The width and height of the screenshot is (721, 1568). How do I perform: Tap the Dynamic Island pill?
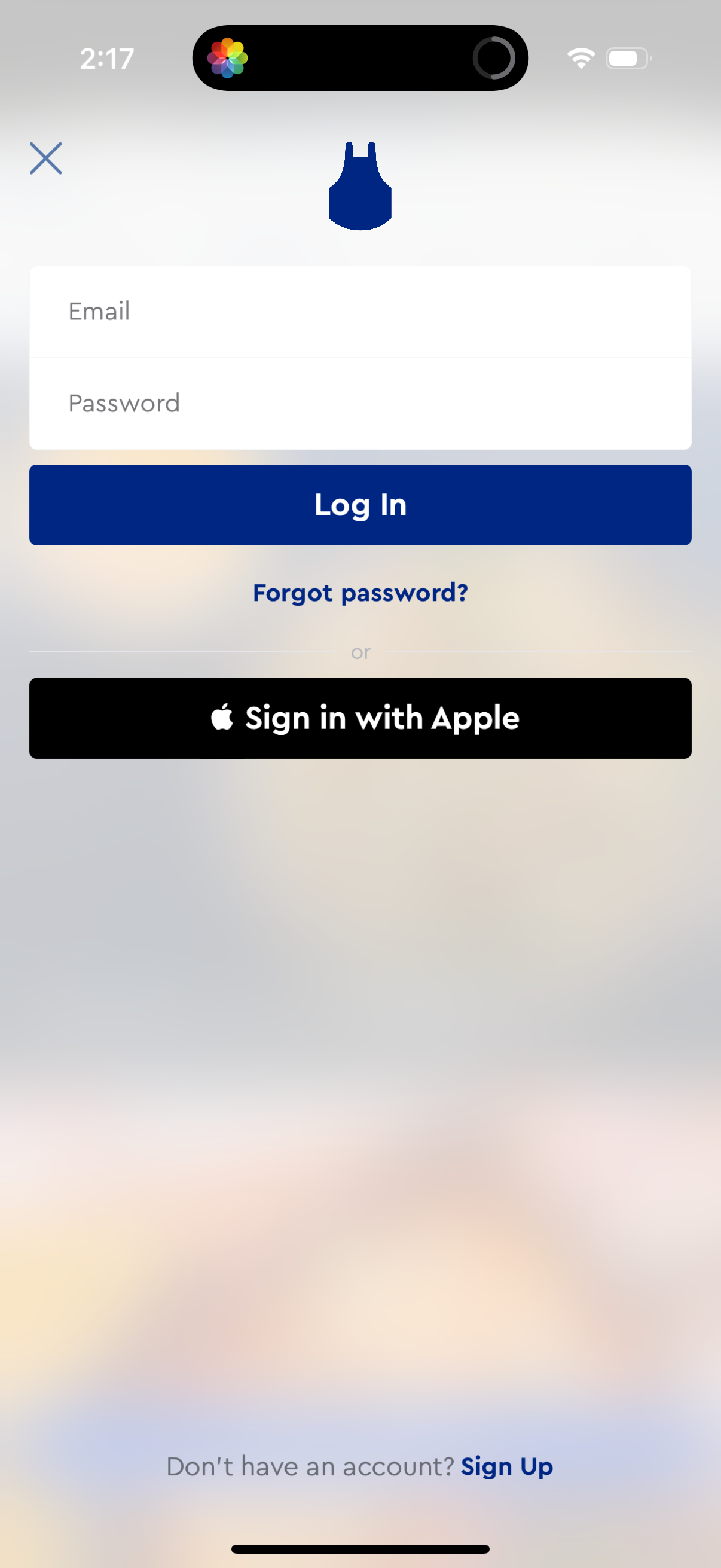coord(360,57)
